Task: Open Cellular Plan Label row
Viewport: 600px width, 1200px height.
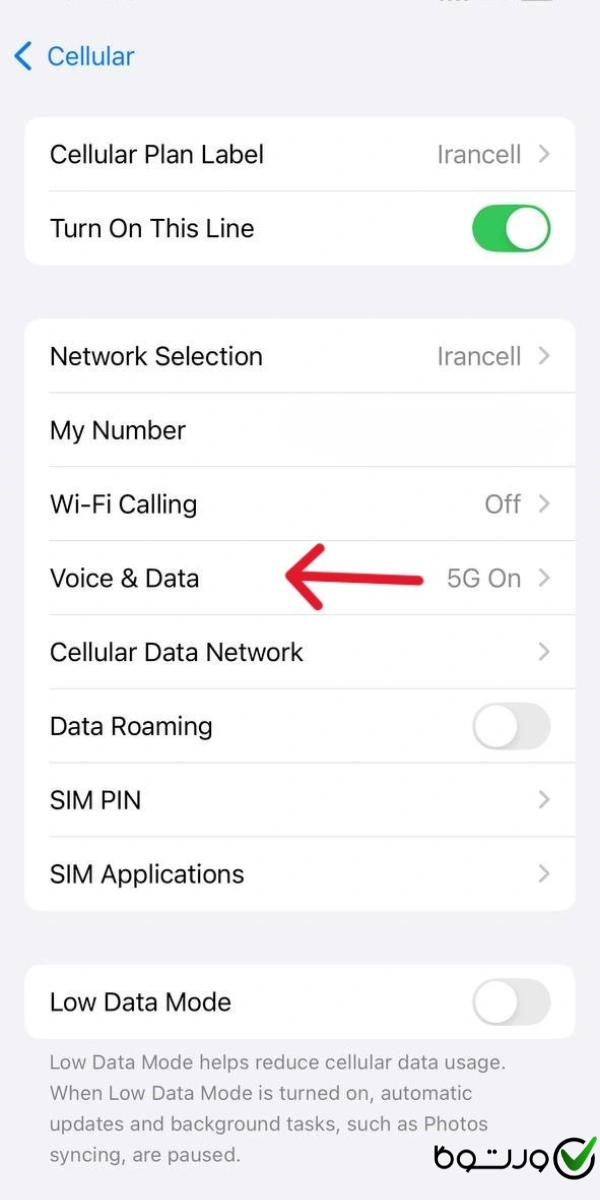Action: pyautogui.click(x=300, y=155)
